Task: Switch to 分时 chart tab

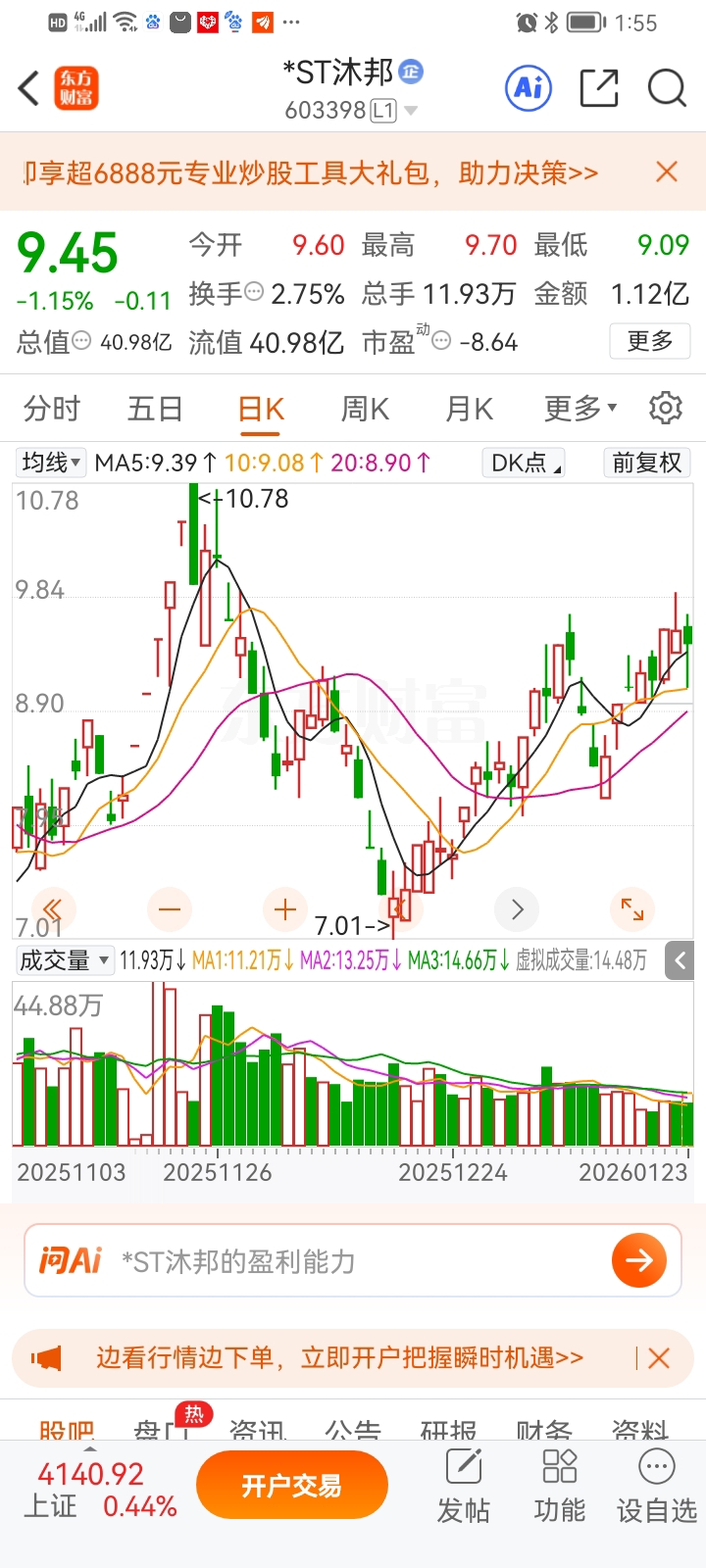Action: coord(52,409)
